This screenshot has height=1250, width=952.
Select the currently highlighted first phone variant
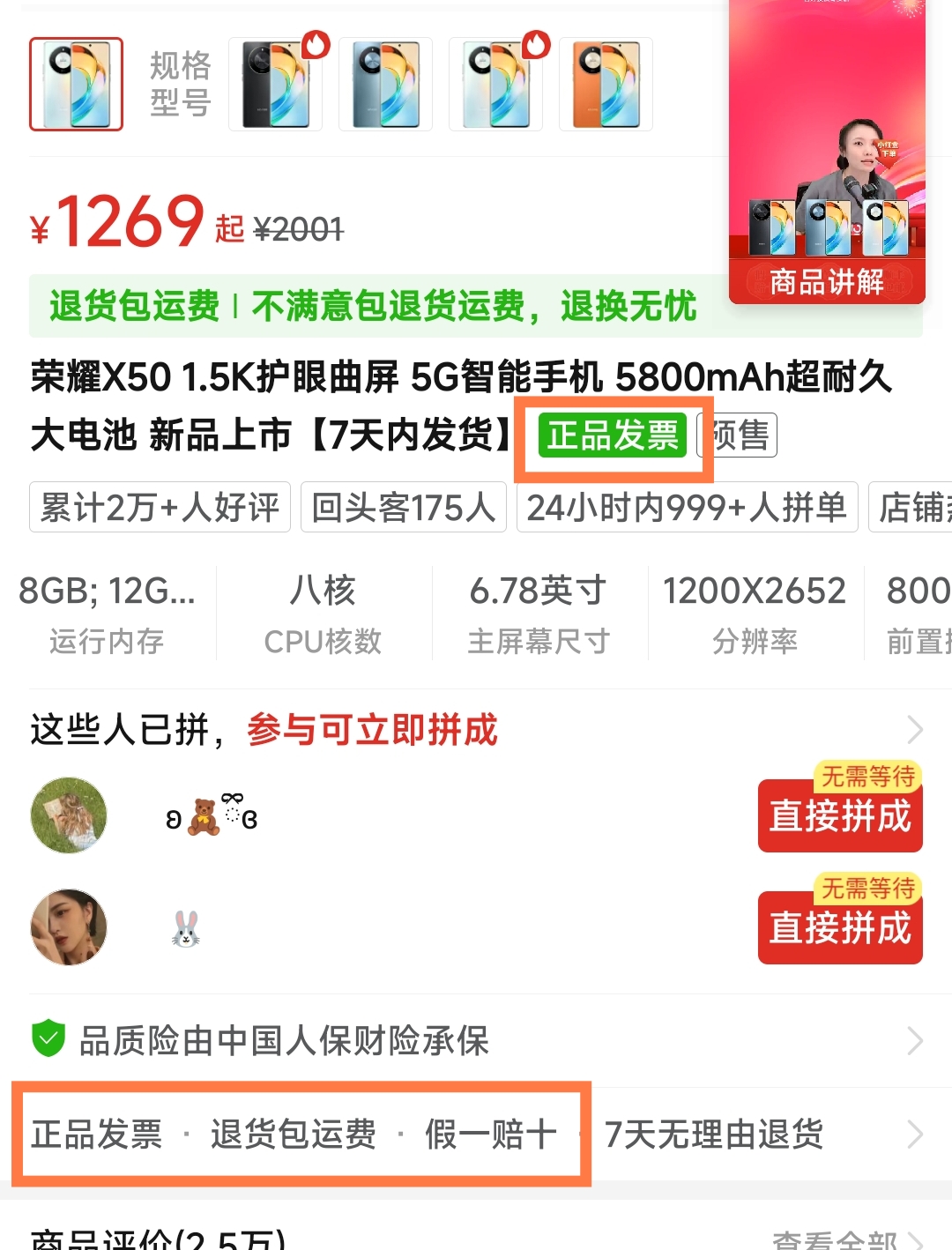pos(76,84)
